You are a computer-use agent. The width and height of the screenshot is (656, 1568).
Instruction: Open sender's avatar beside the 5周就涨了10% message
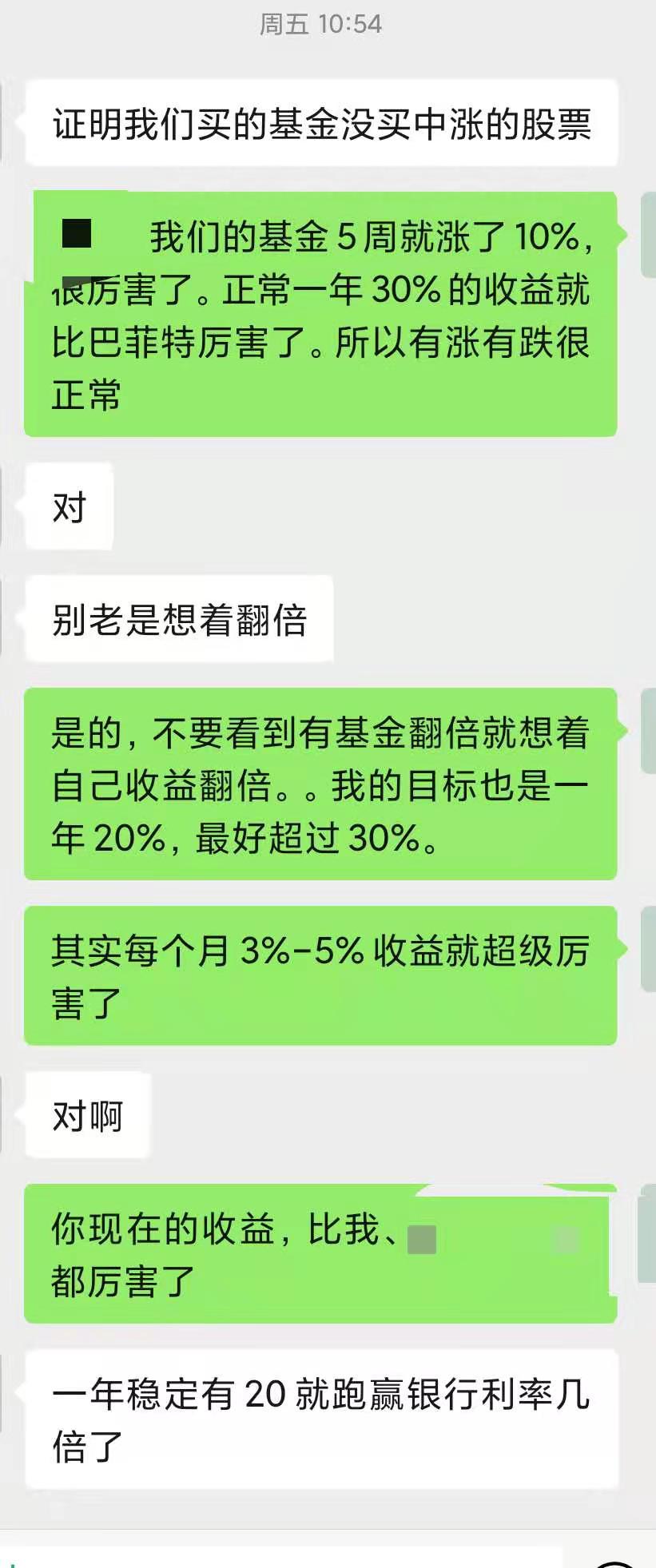point(648,235)
